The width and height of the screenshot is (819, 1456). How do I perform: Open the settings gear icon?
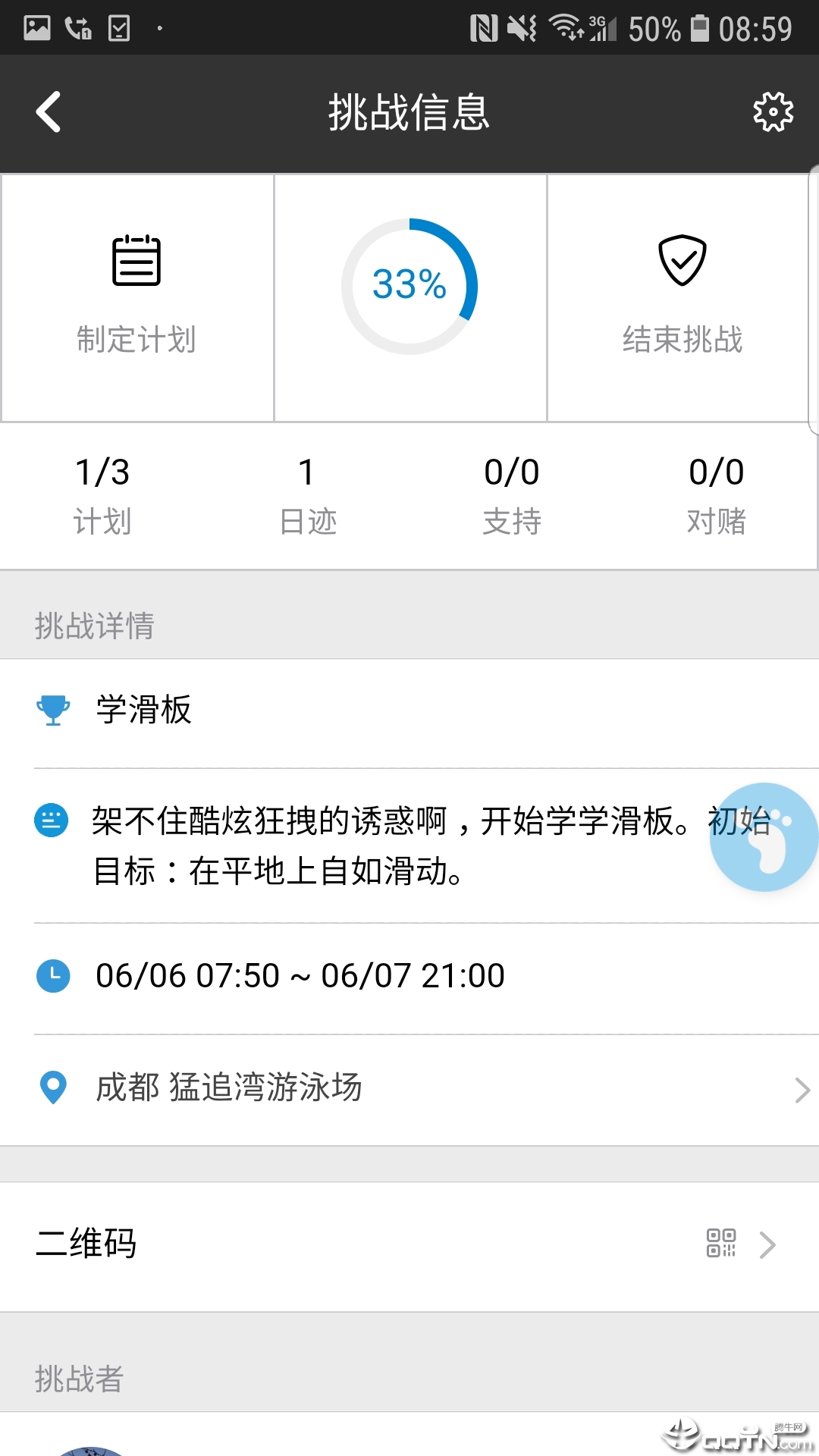(773, 112)
